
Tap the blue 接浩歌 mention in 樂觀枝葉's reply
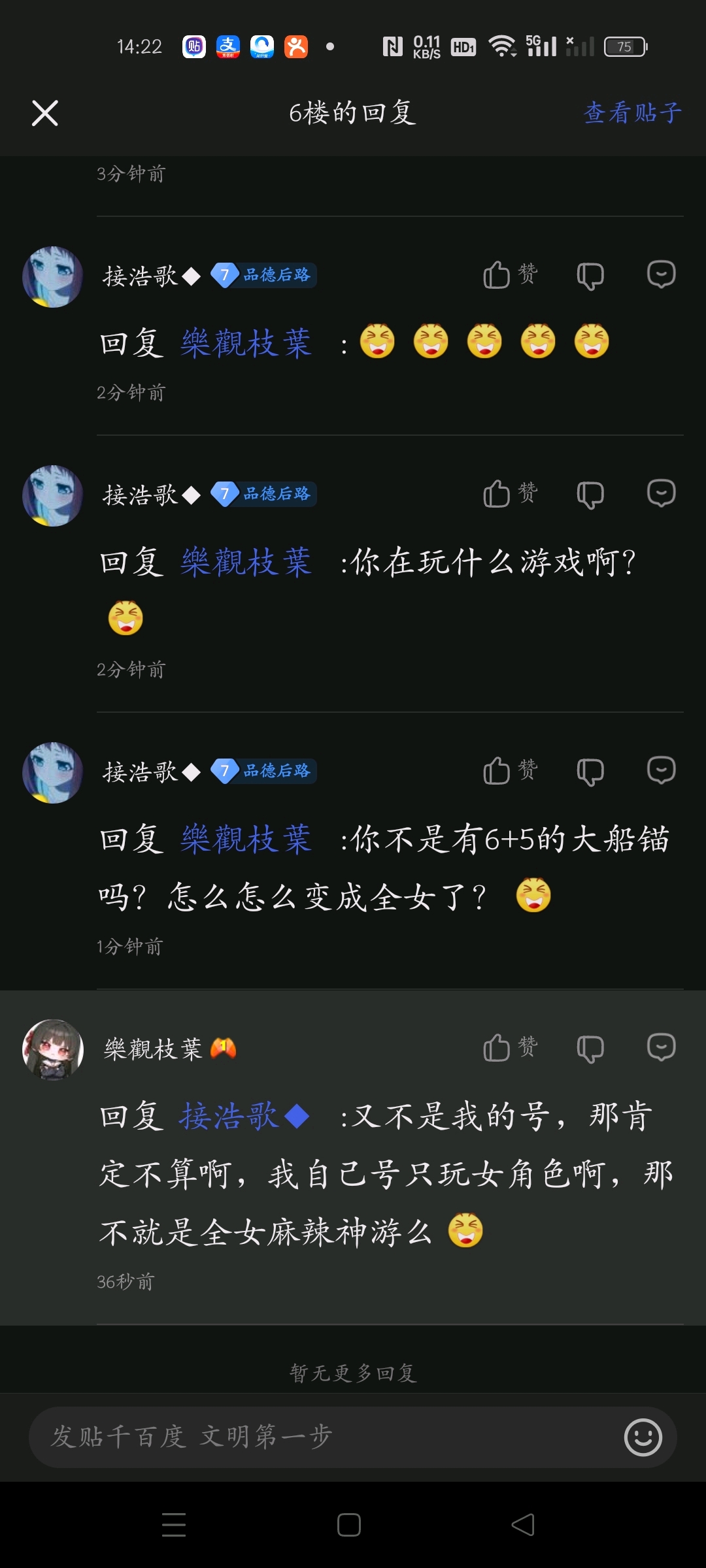(243, 1117)
